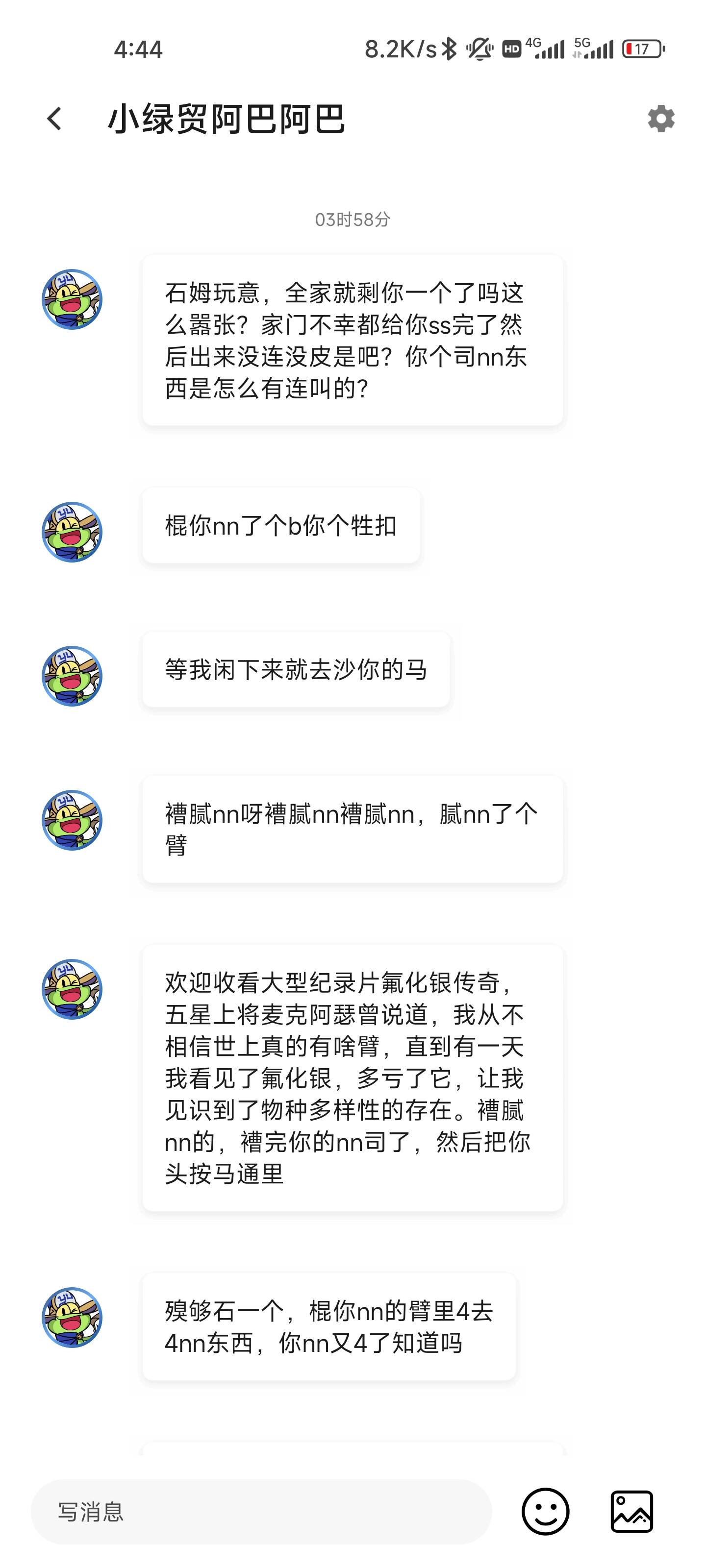This screenshot has height=1568, width=706.
Task: Open chat settings gear
Action: pyautogui.click(x=660, y=119)
